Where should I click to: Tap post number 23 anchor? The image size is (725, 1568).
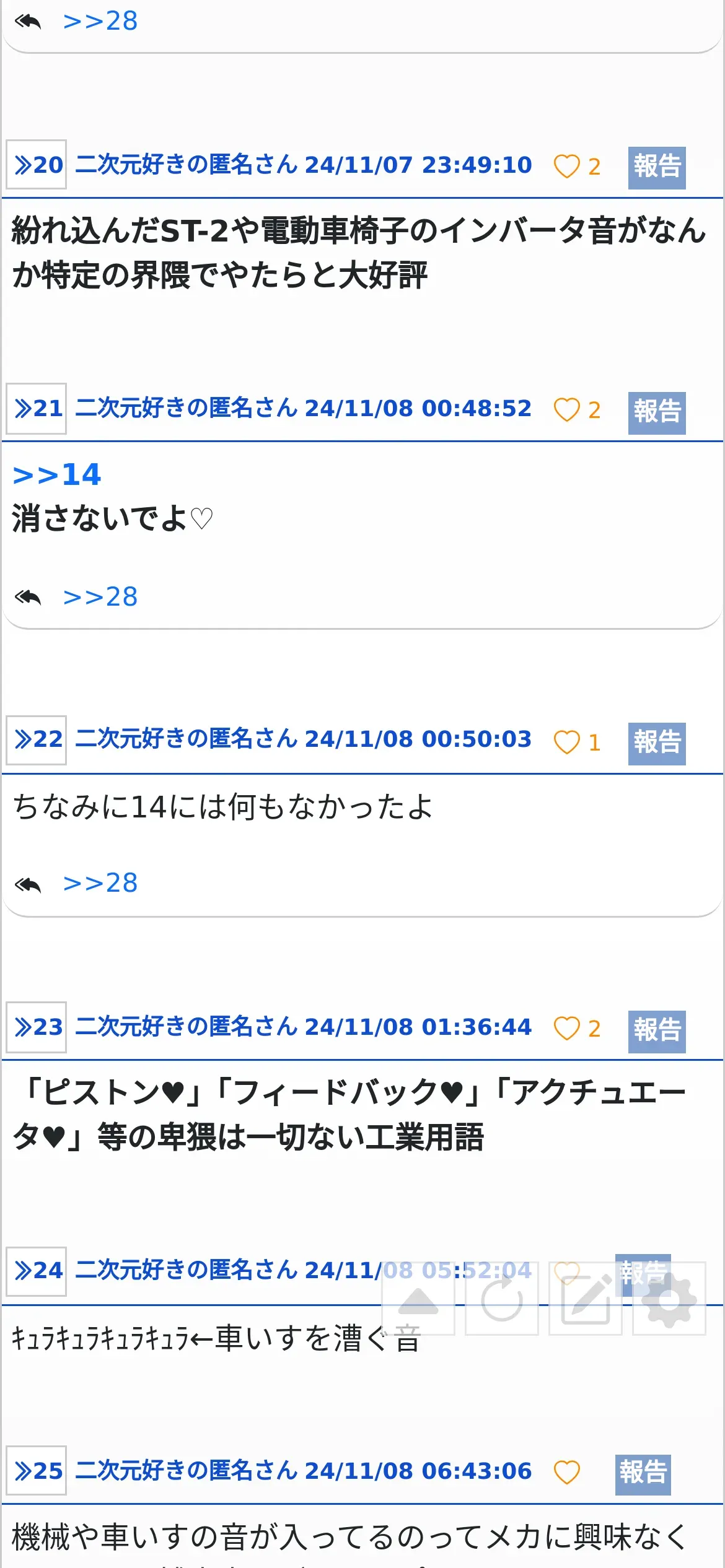pos(37,1027)
